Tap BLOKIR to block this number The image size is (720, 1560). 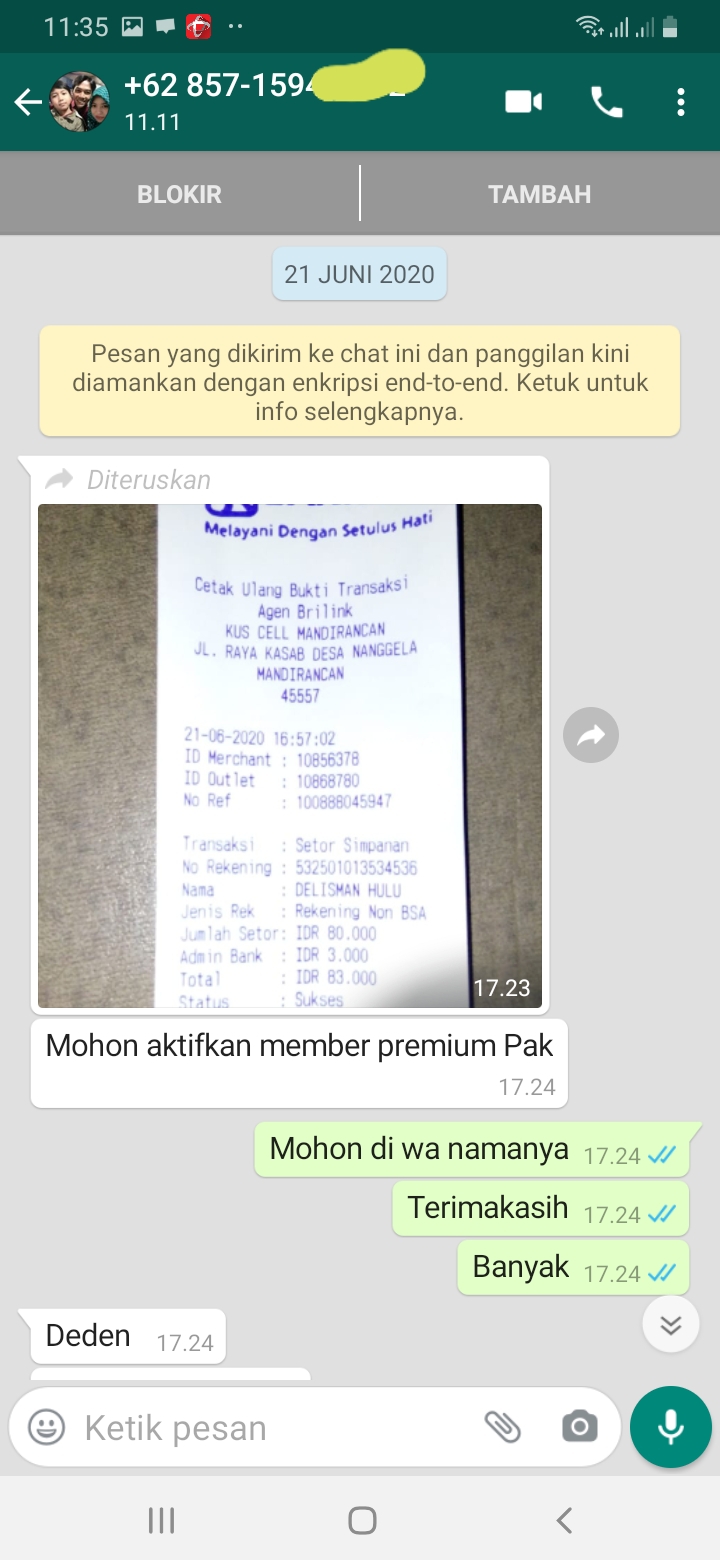tap(179, 194)
